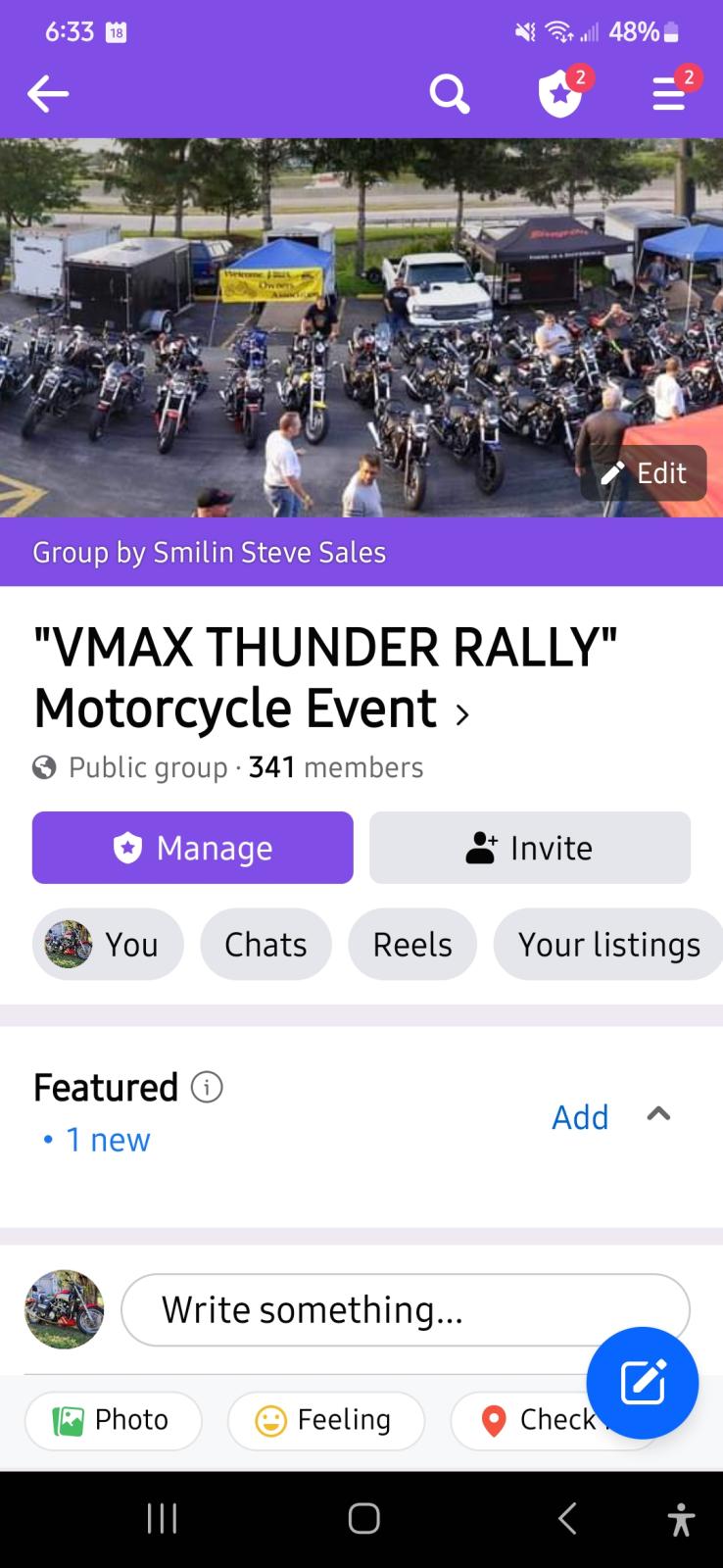
Task: Open VMAX THUNDER RALLY group details
Action: pyautogui.click(x=324, y=677)
